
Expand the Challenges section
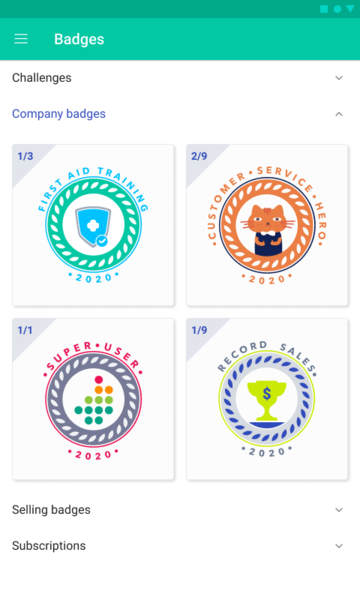tap(180, 78)
